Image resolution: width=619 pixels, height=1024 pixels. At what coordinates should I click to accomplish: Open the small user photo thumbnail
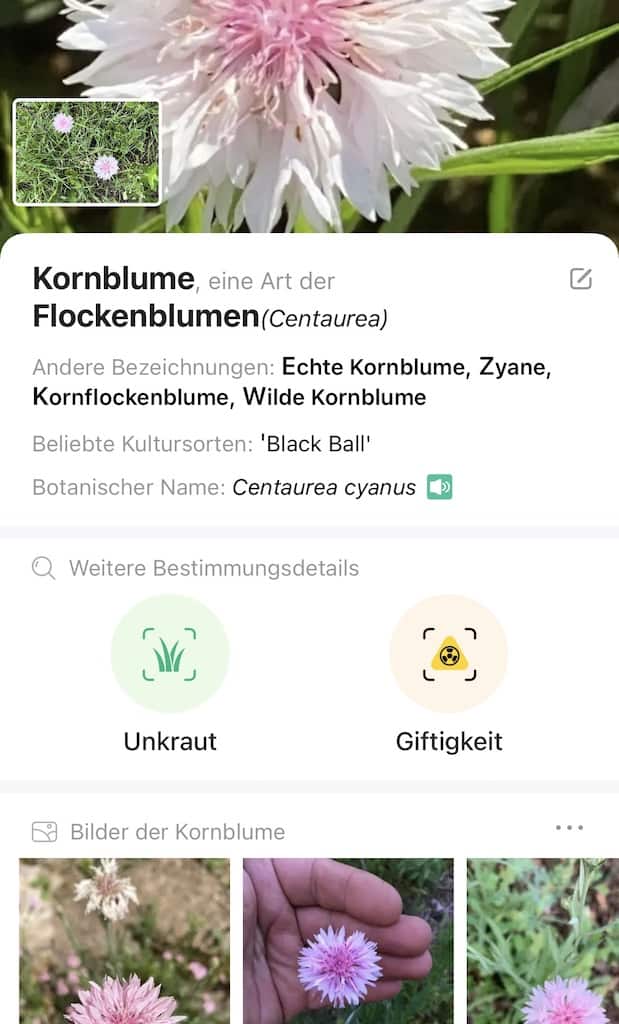tap(87, 152)
